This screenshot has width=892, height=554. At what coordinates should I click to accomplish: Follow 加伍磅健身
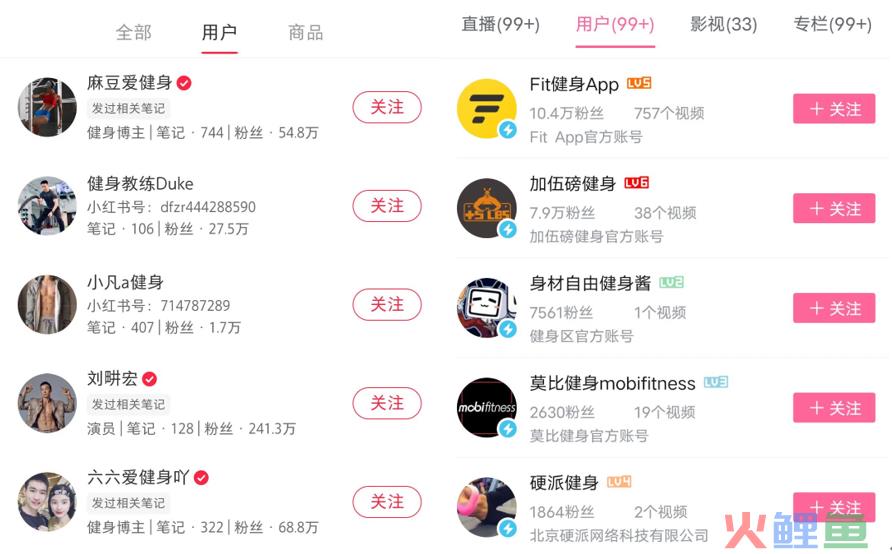pyautogui.click(x=834, y=208)
